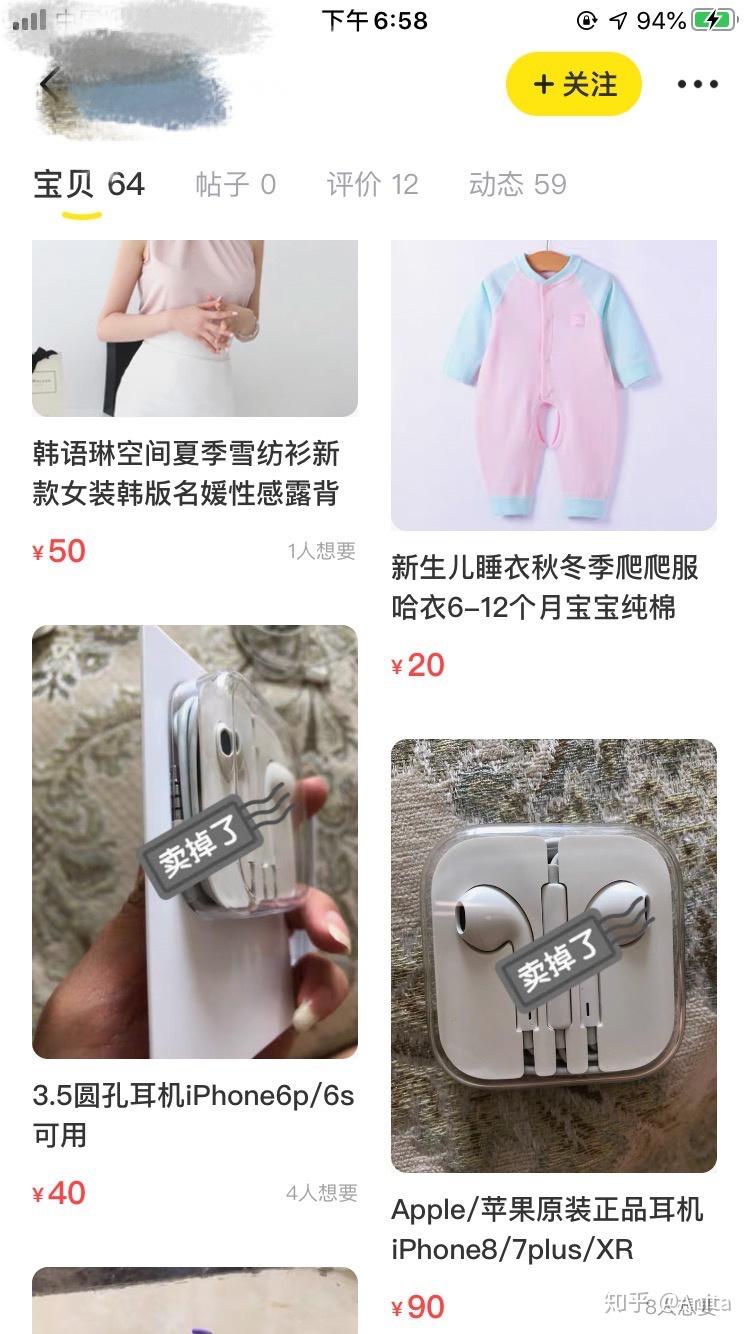
Task: Switch to the 评价 tab
Action: pos(372,184)
